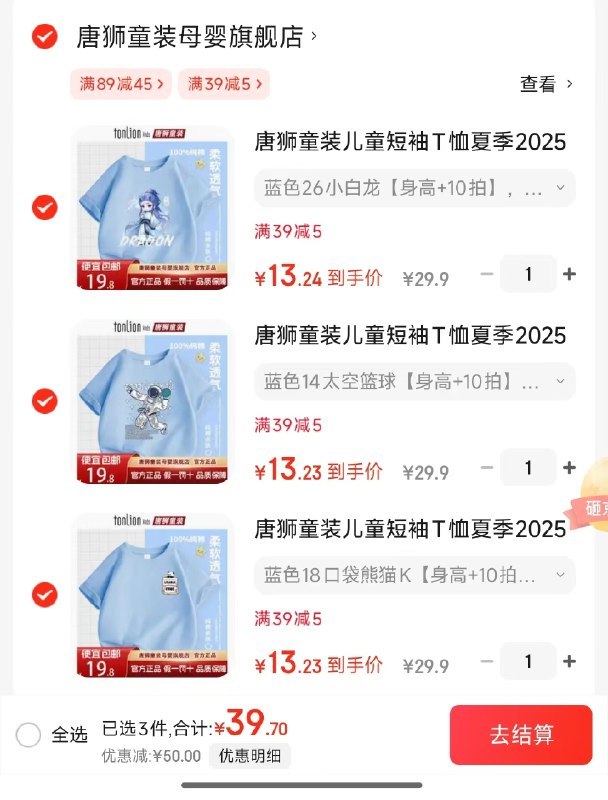Screen dimensions: 608x800
Task: Increase quantity of the 蓝色14太空篮球 shirt
Action: (x=570, y=467)
